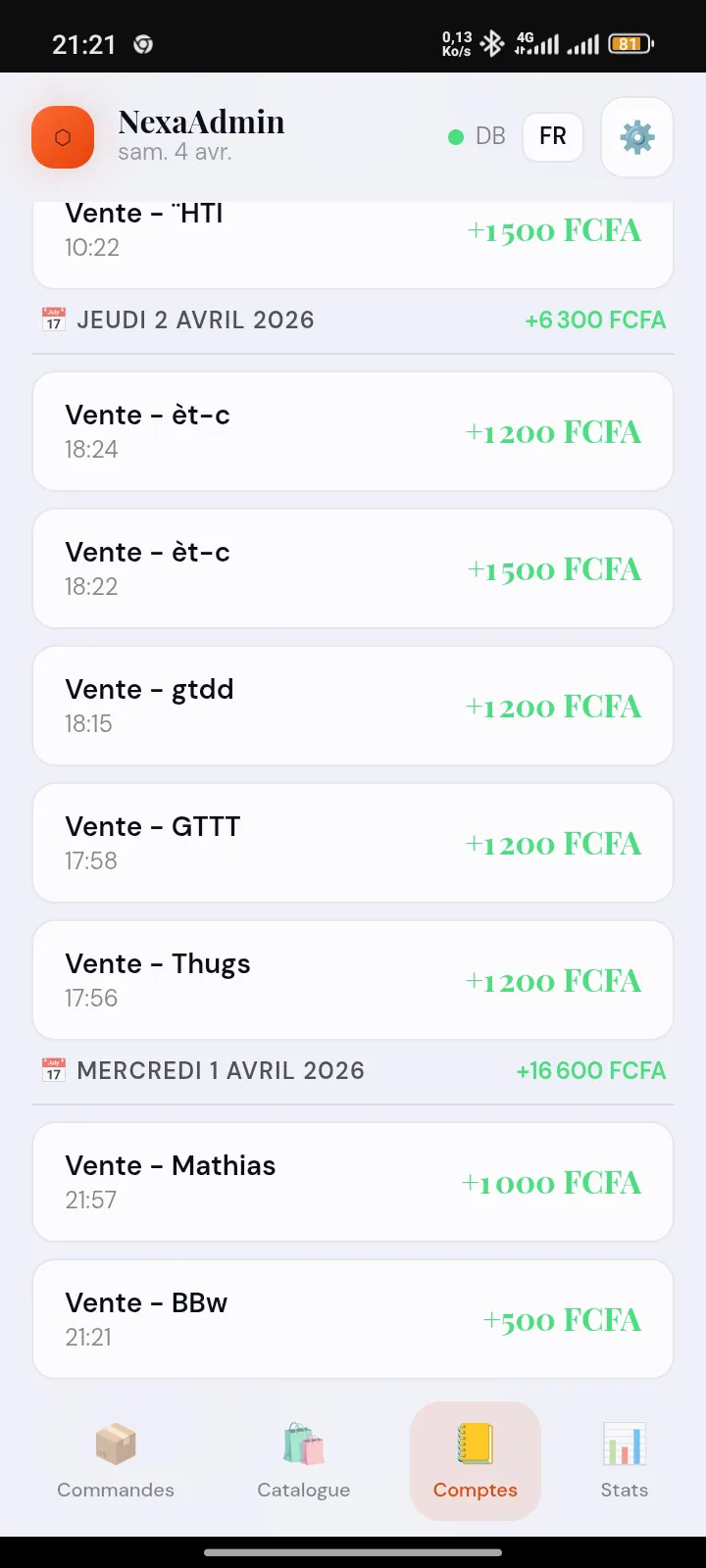Switch to the Commandes tab

tap(116, 1461)
